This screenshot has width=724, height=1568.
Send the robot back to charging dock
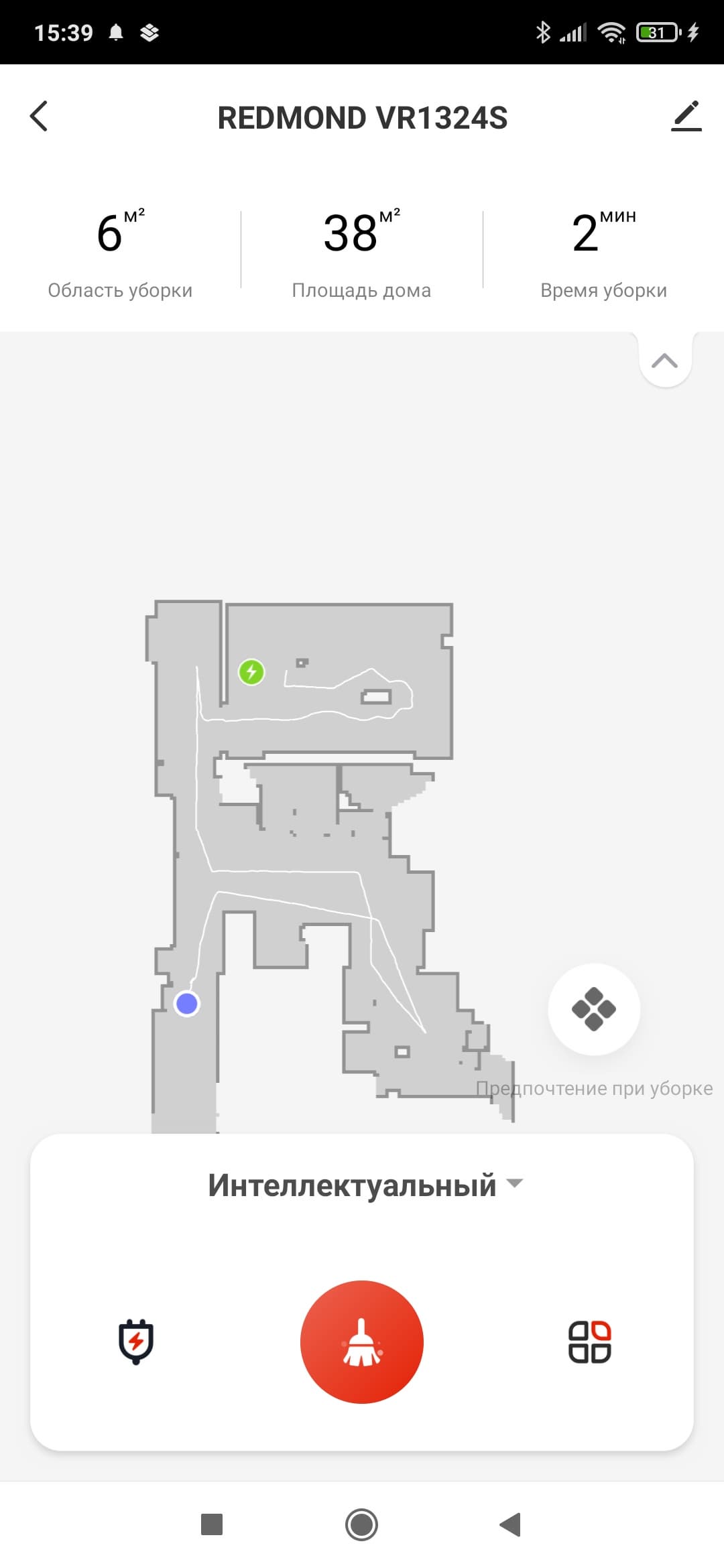136,1342
